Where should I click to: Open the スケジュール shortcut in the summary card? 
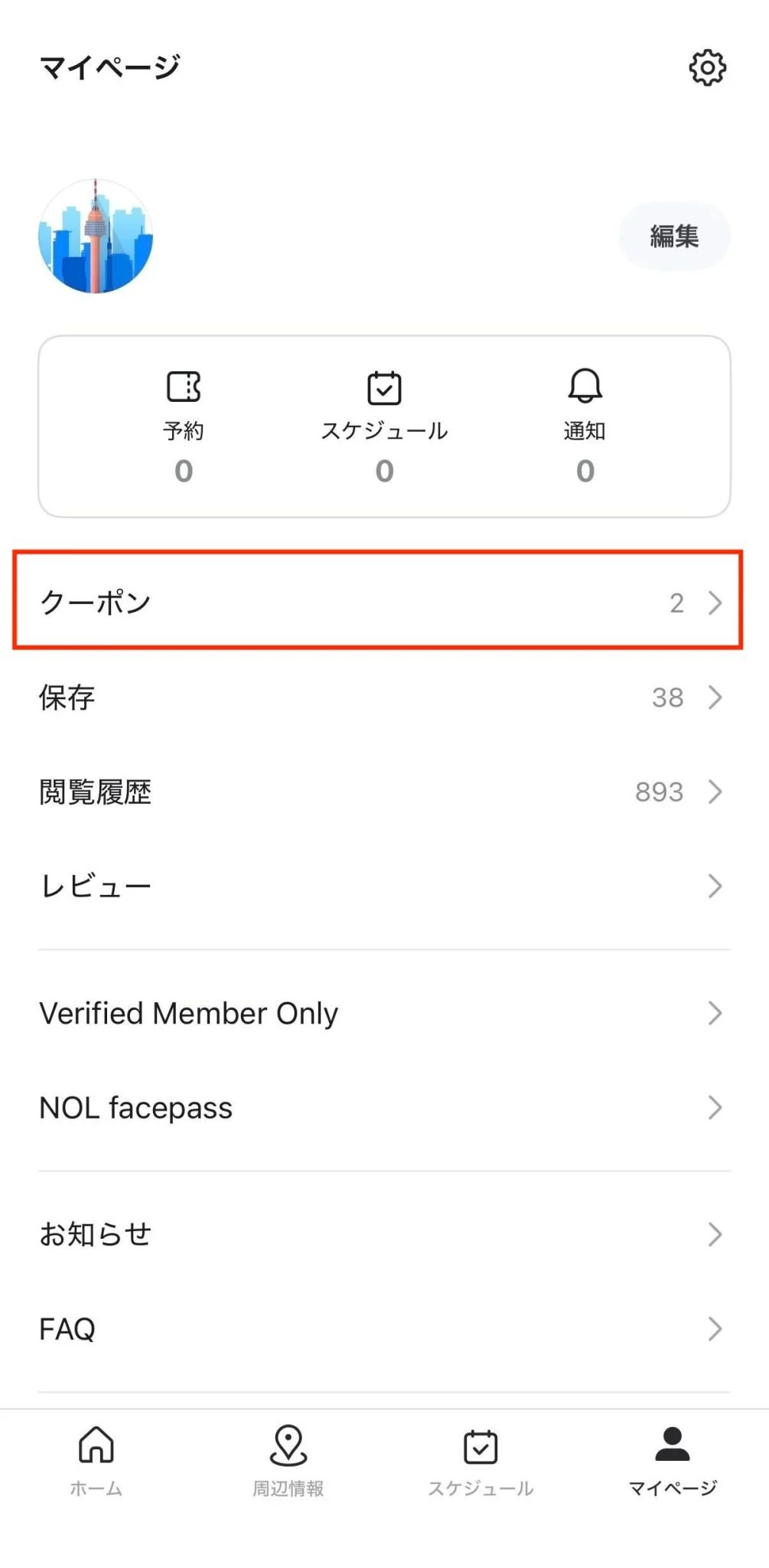click(384, 426)
